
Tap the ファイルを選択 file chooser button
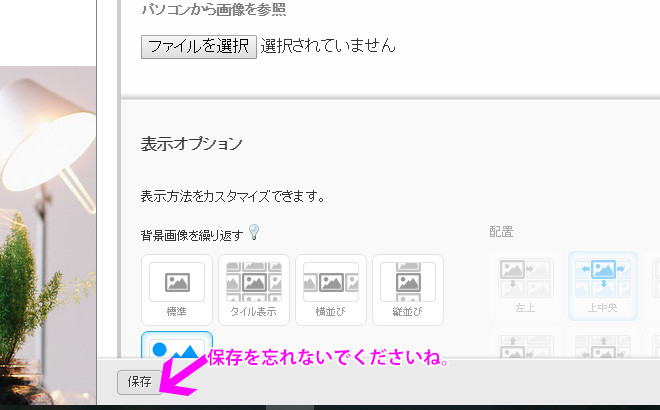[198, 46]
